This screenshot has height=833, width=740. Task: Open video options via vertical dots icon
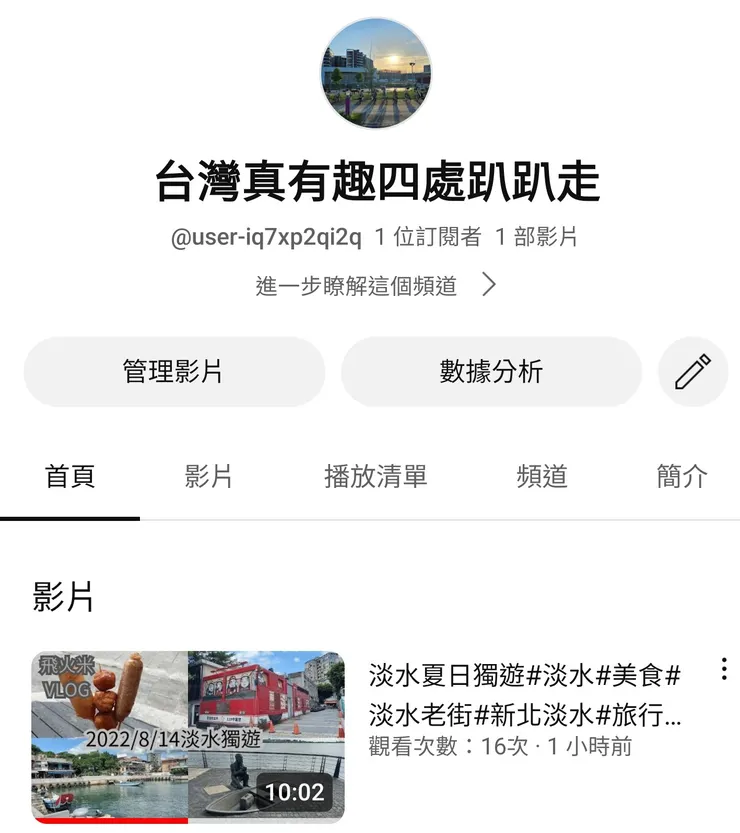pos(723,668)
